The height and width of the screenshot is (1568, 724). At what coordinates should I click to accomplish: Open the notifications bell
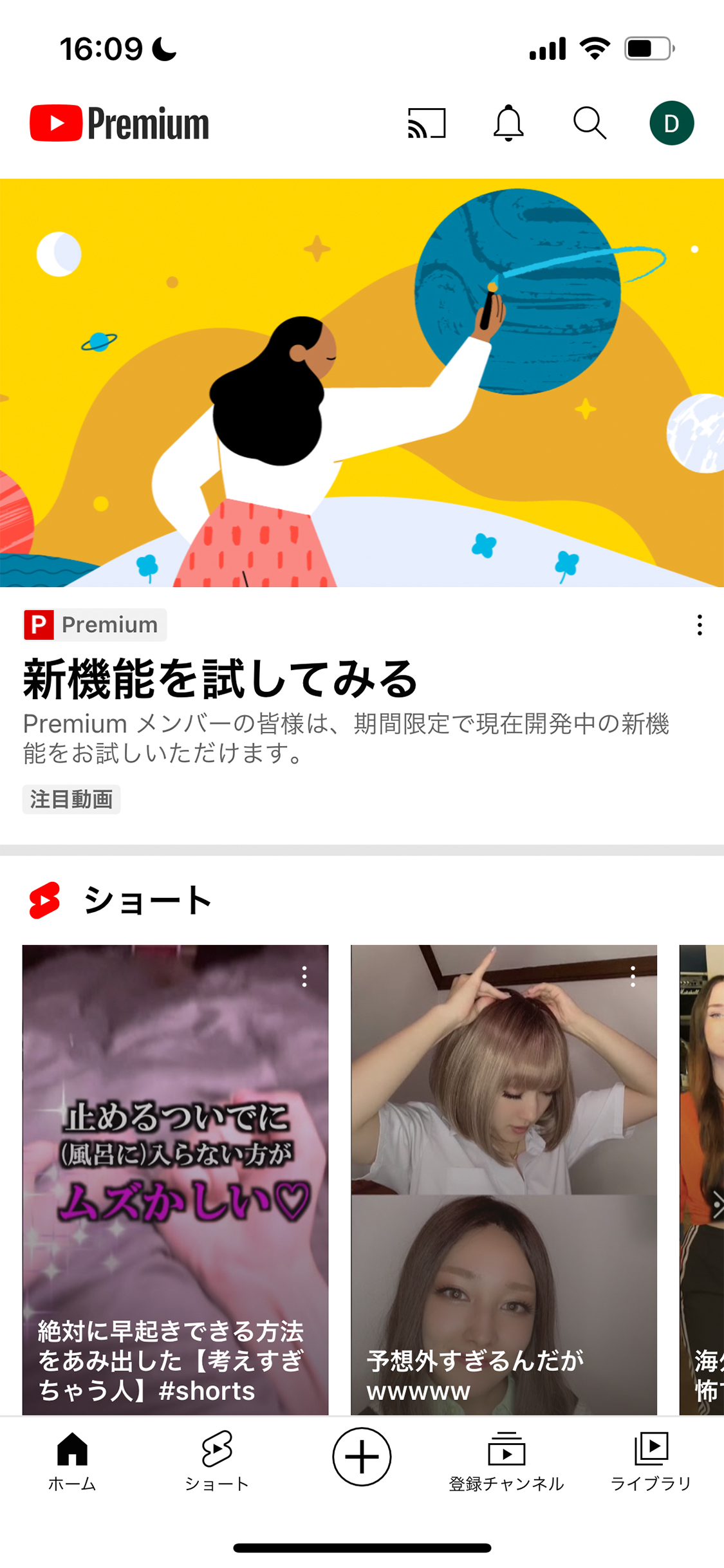508,123
